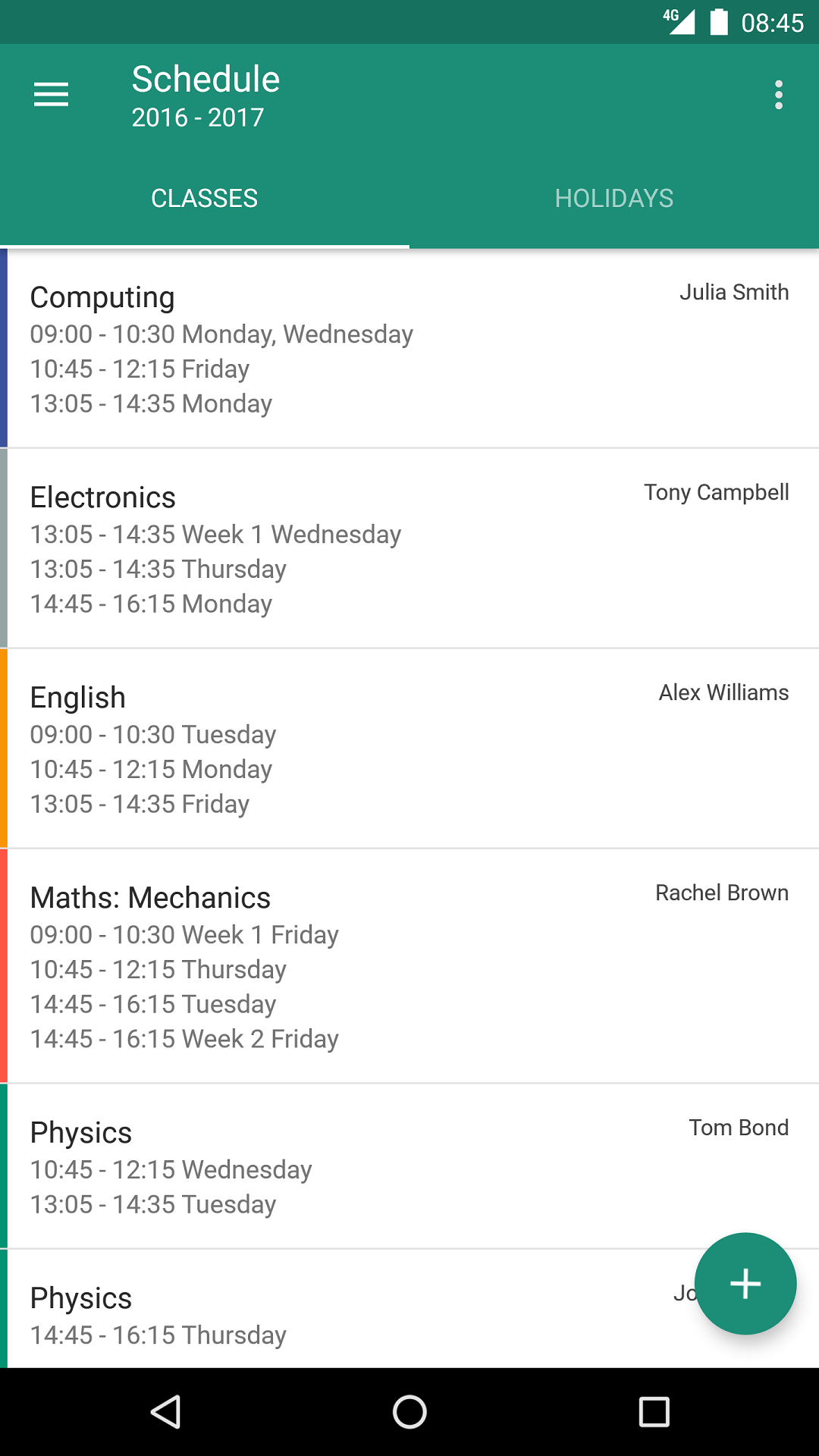Go to the home screen
Screen dimensions: 819x1456
(409, 1412)
